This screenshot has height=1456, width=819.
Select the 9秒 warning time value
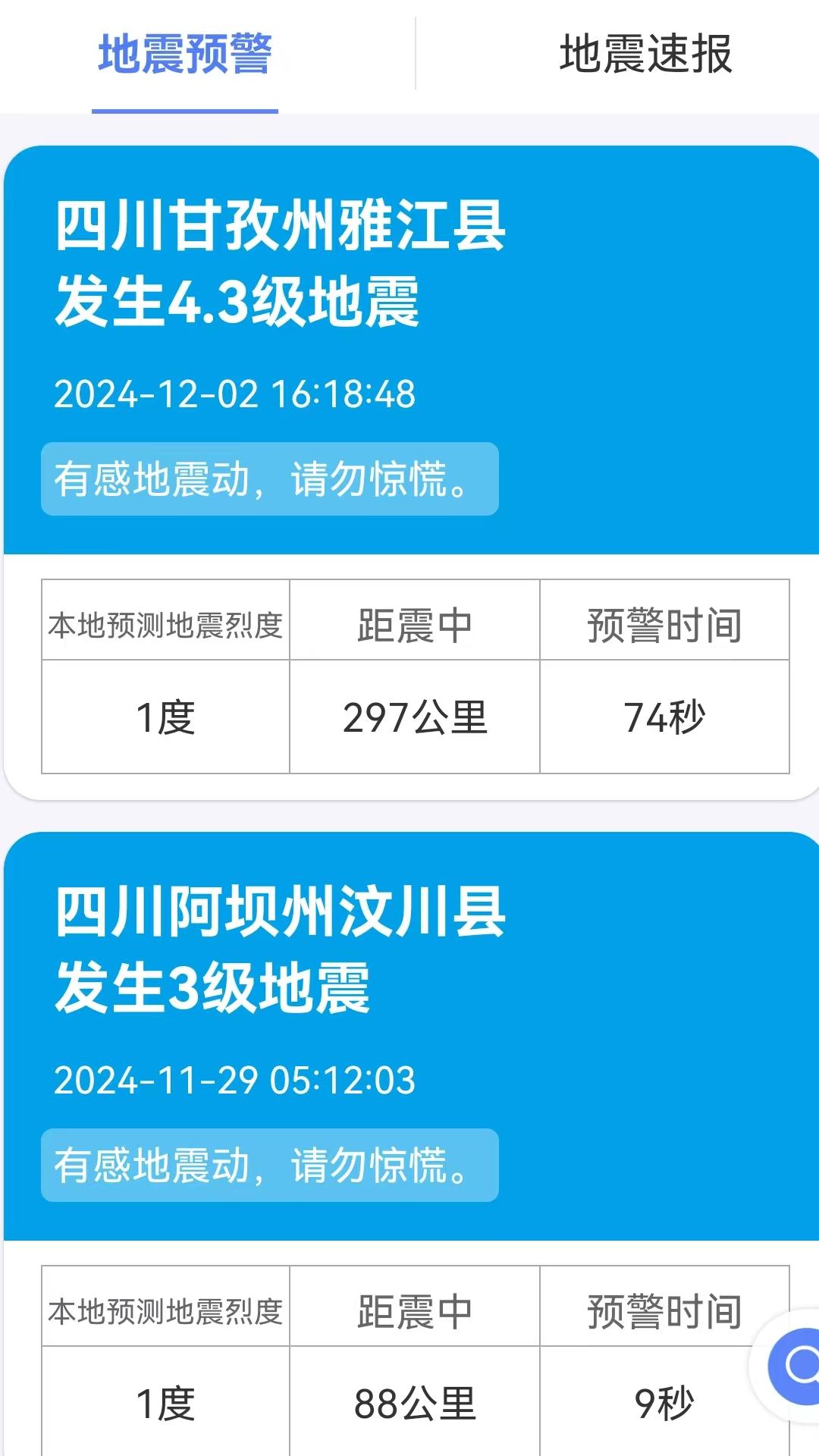click(x=666, y=1404)
